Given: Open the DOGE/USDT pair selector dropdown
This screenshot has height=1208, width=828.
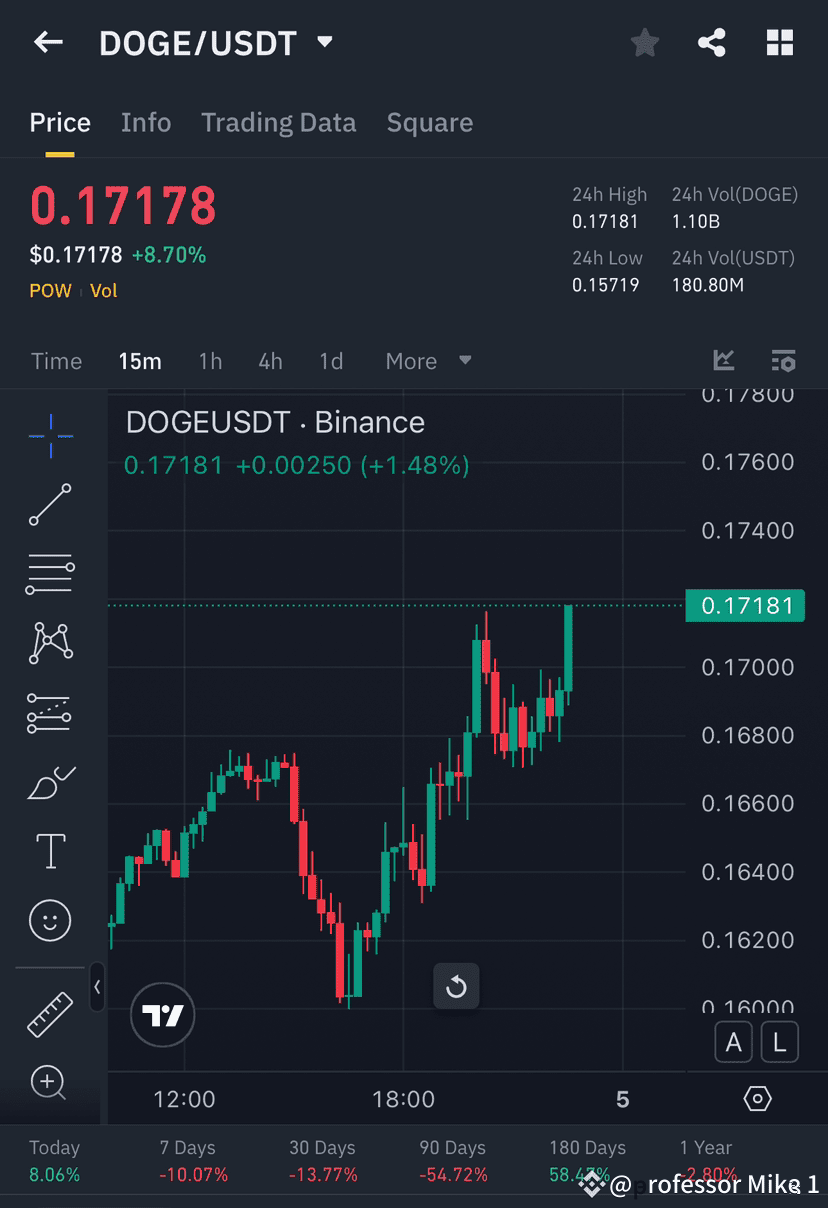Looking at the screenshot, I should point(324,42).
